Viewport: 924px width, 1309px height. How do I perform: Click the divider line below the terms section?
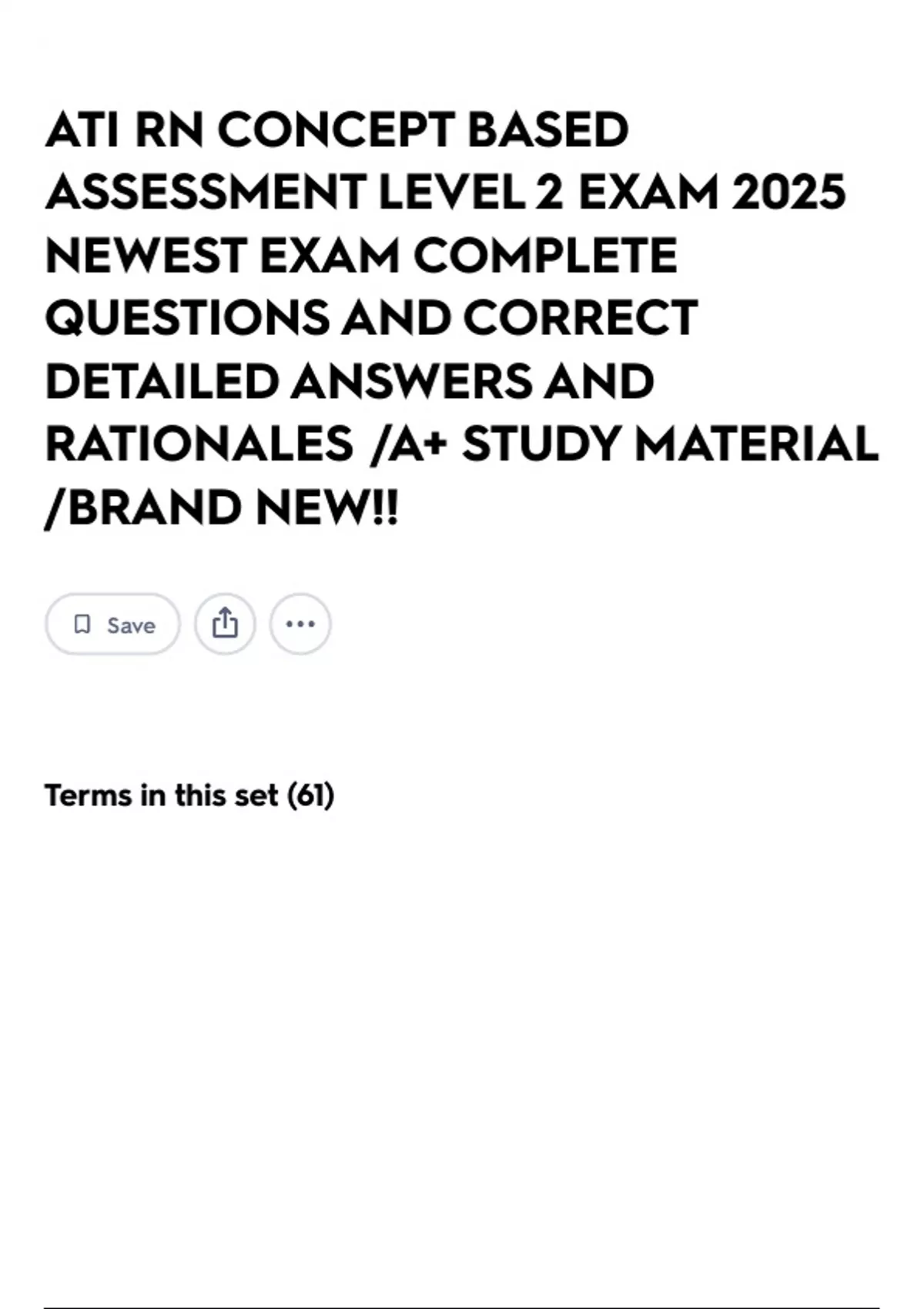point(462,1300)
